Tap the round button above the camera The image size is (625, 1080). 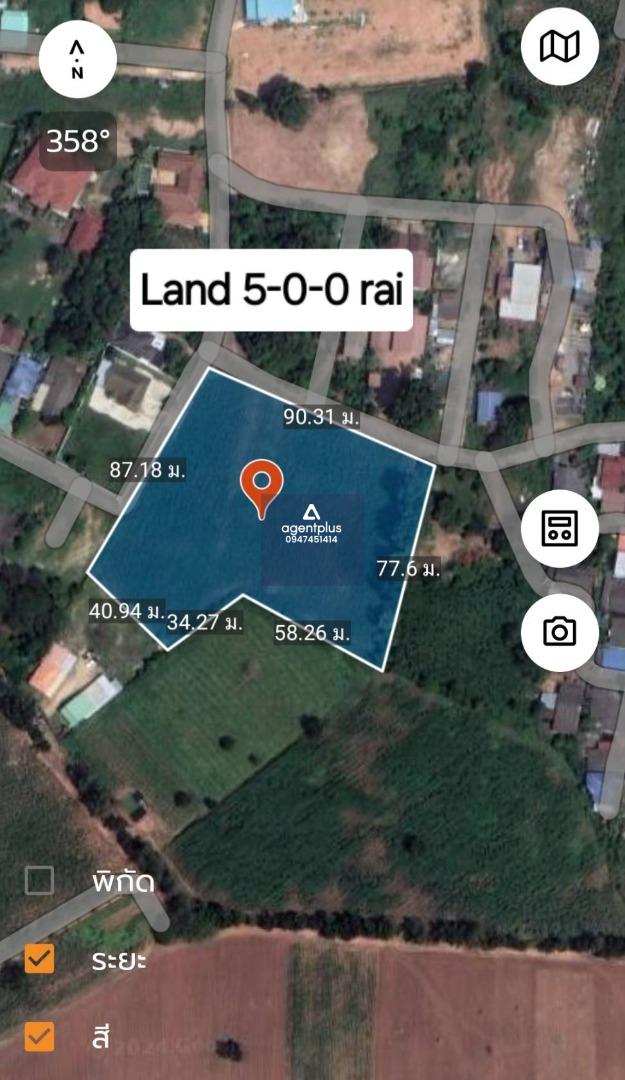(560, 529)
